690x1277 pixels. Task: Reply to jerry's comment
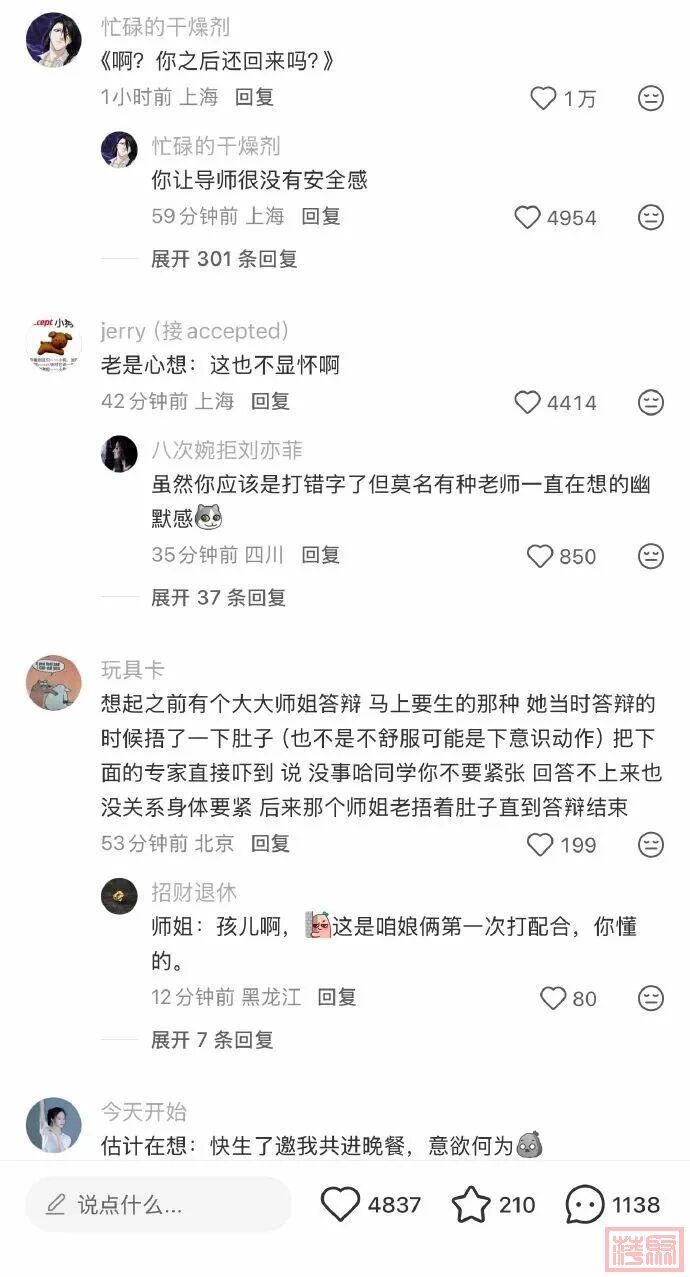[270, 402]
